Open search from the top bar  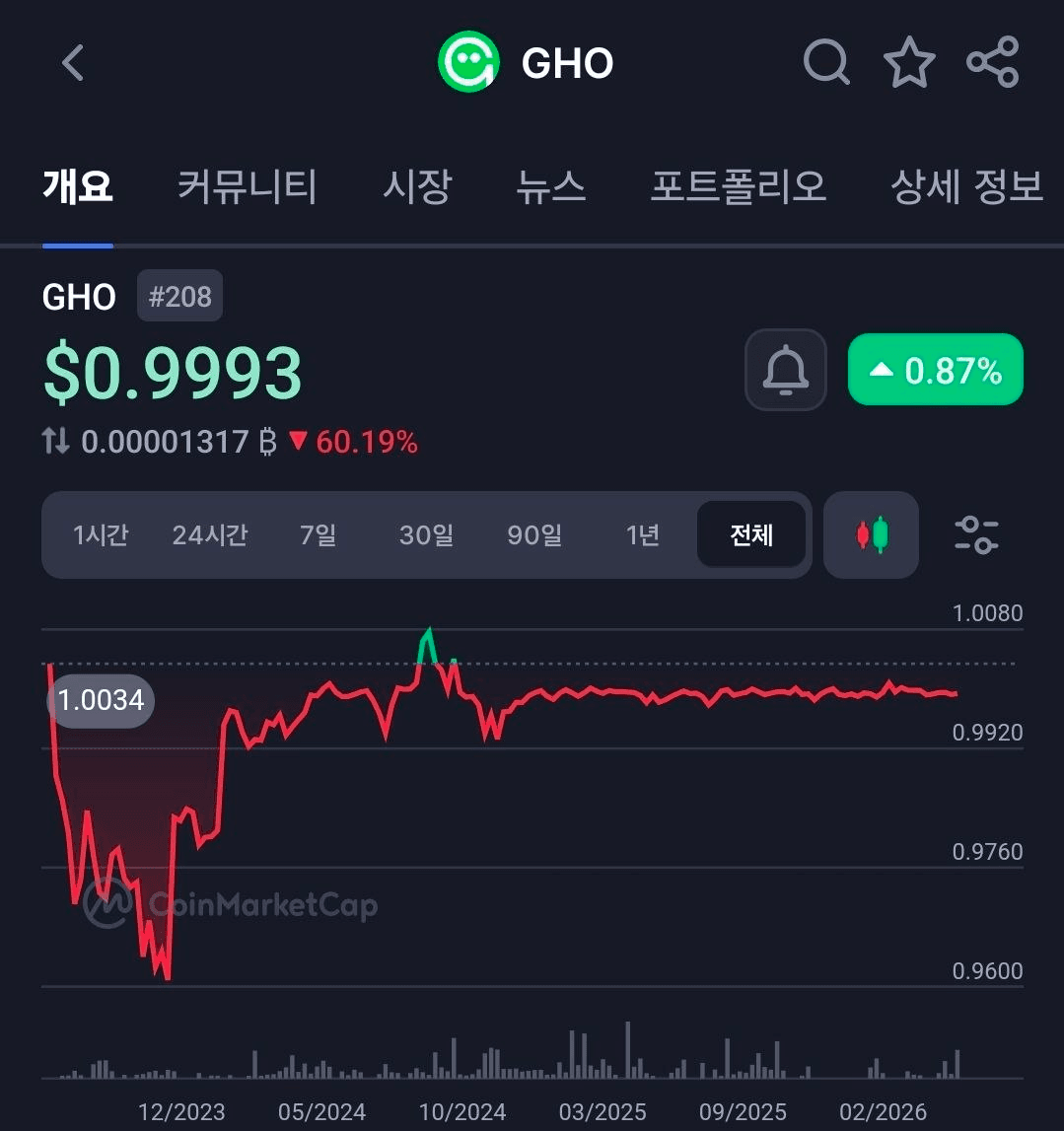(825, 63)
